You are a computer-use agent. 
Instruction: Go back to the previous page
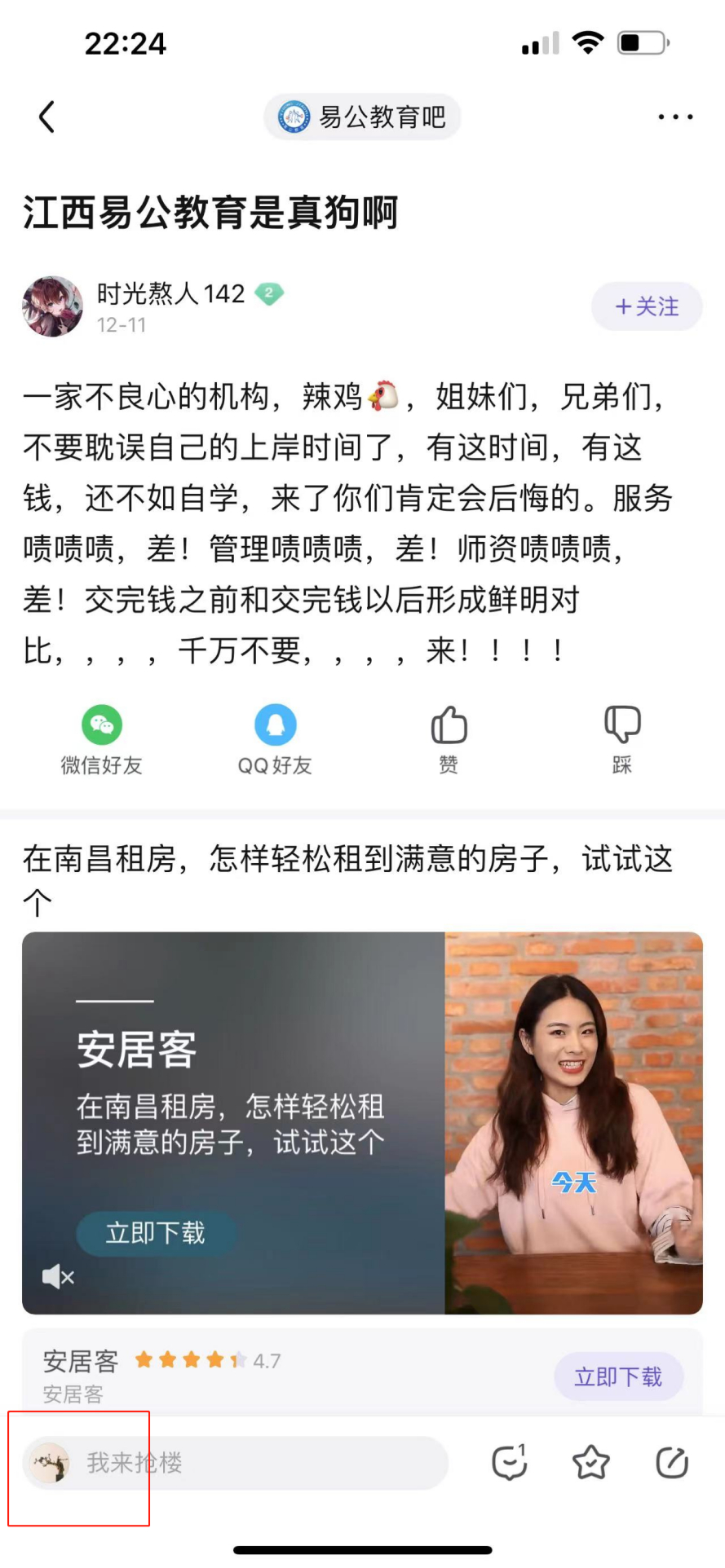(47, 117)
